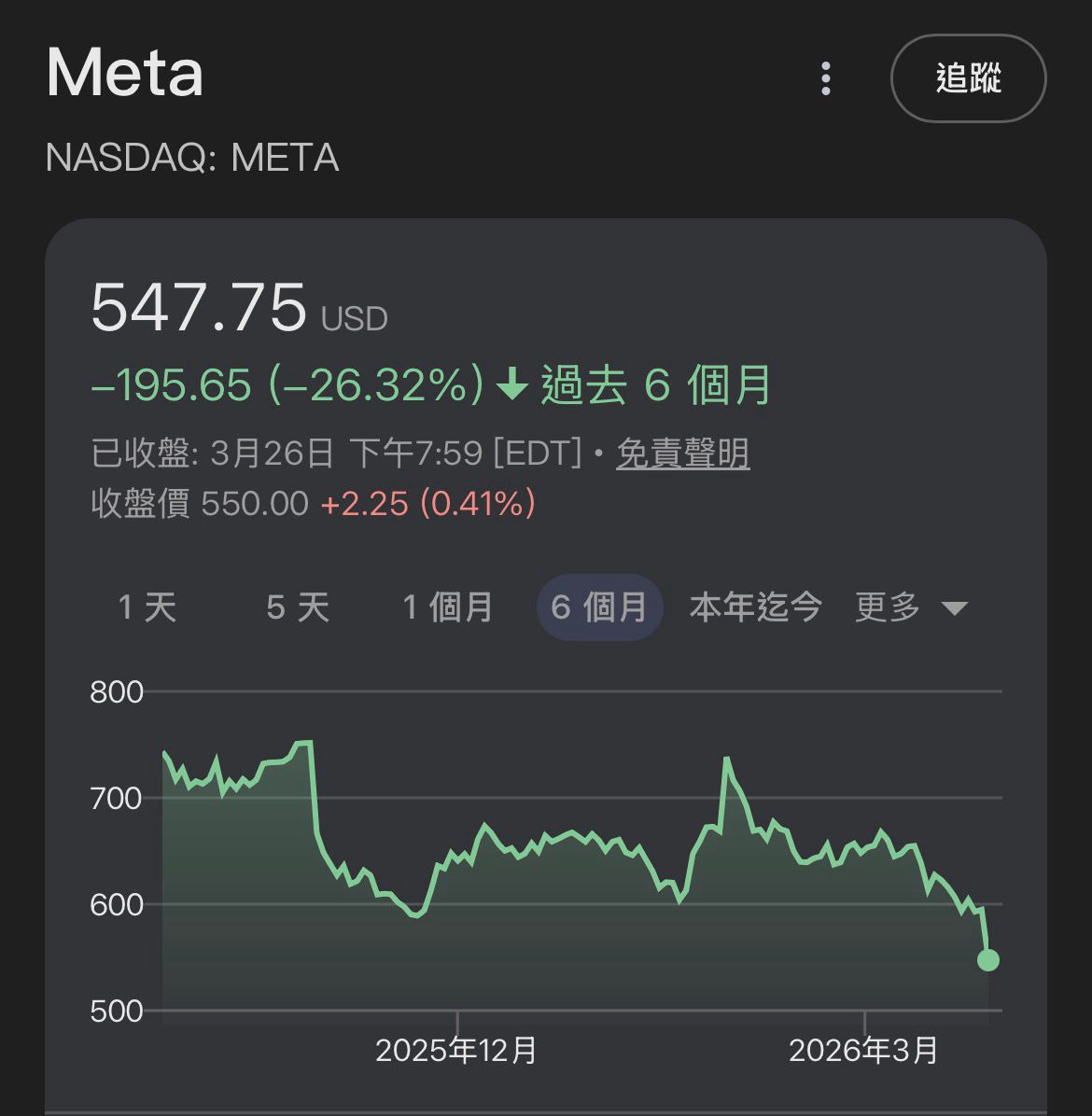Show the 1 個月 chart
The height and width of the screenshot is (1116, 1092).
[448, 607]
